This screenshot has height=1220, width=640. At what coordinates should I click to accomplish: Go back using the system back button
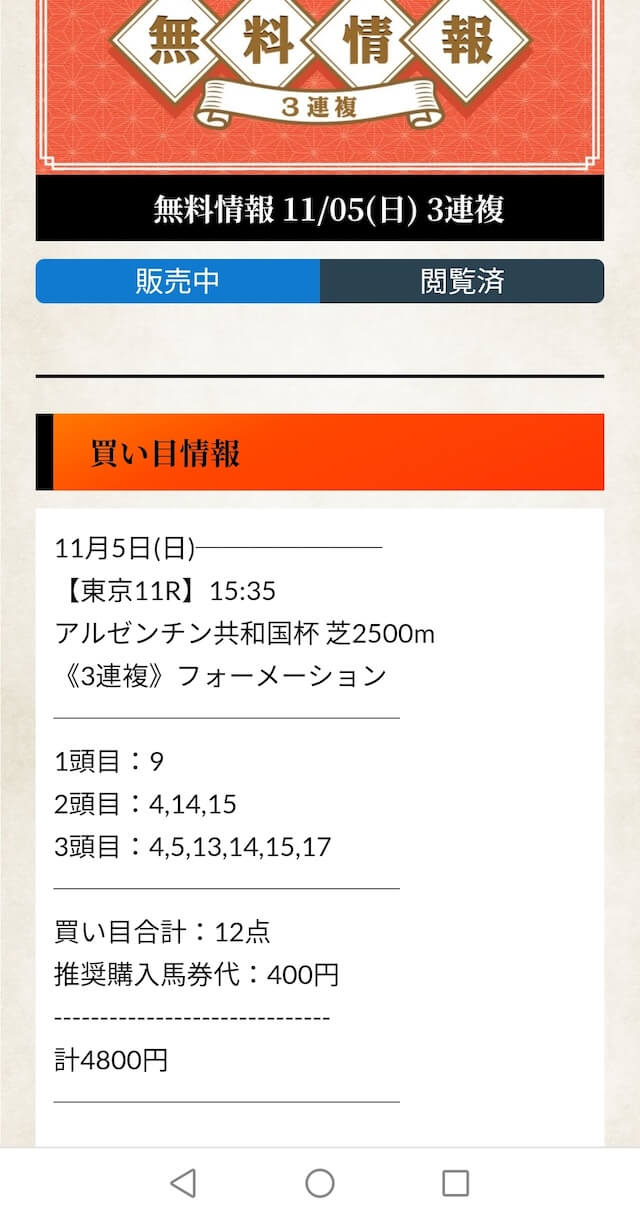tap(183, 1184)
